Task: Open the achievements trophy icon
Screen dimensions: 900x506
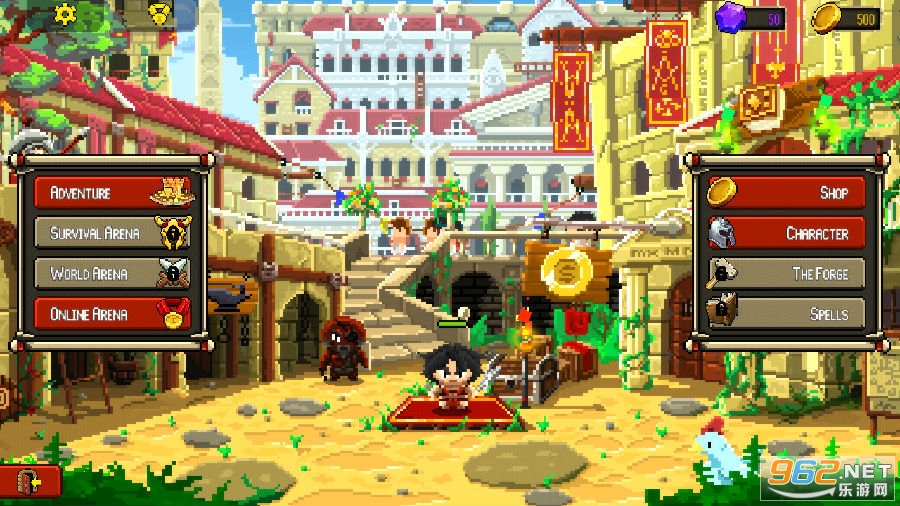Action: 157,13
